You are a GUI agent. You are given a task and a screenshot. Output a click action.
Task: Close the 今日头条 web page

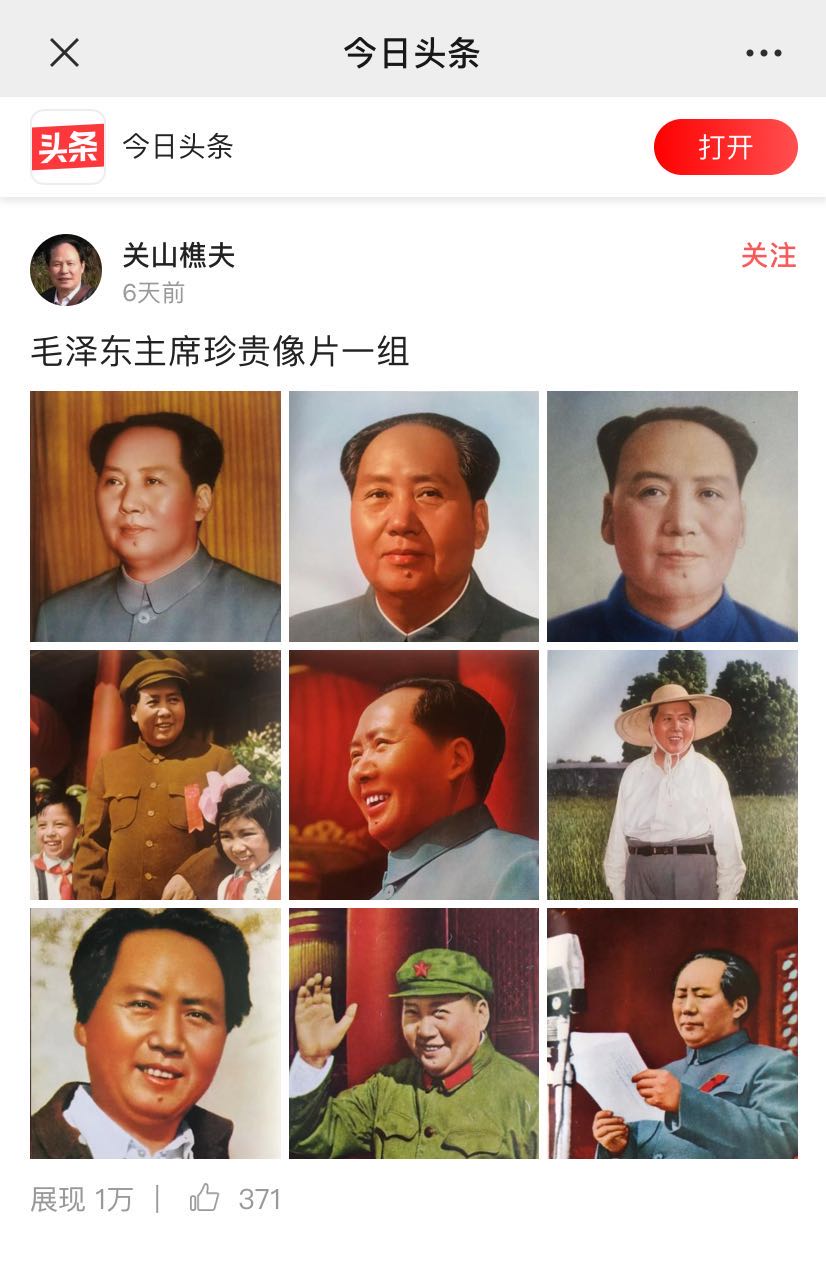(64, 53)
